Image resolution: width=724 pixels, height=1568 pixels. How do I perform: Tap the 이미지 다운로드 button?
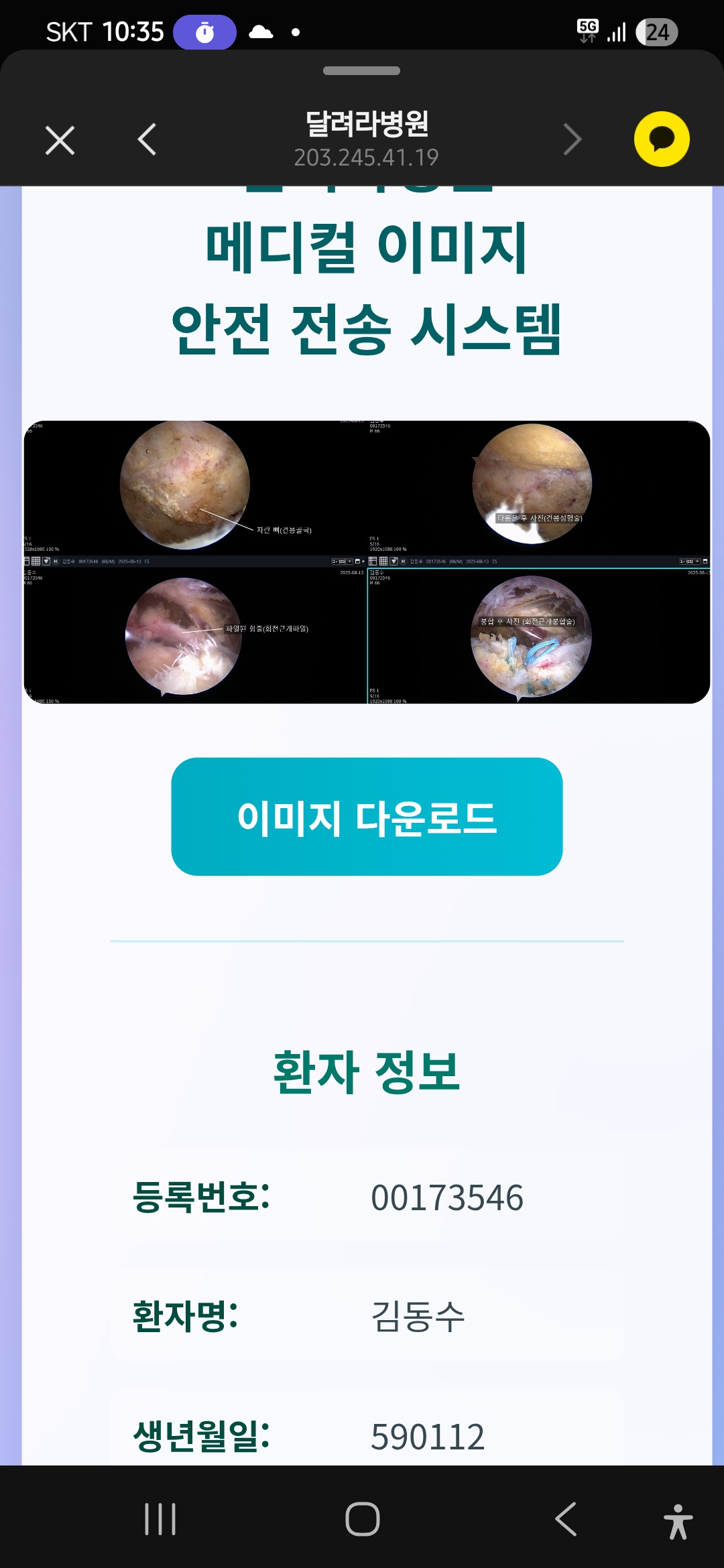367,816
